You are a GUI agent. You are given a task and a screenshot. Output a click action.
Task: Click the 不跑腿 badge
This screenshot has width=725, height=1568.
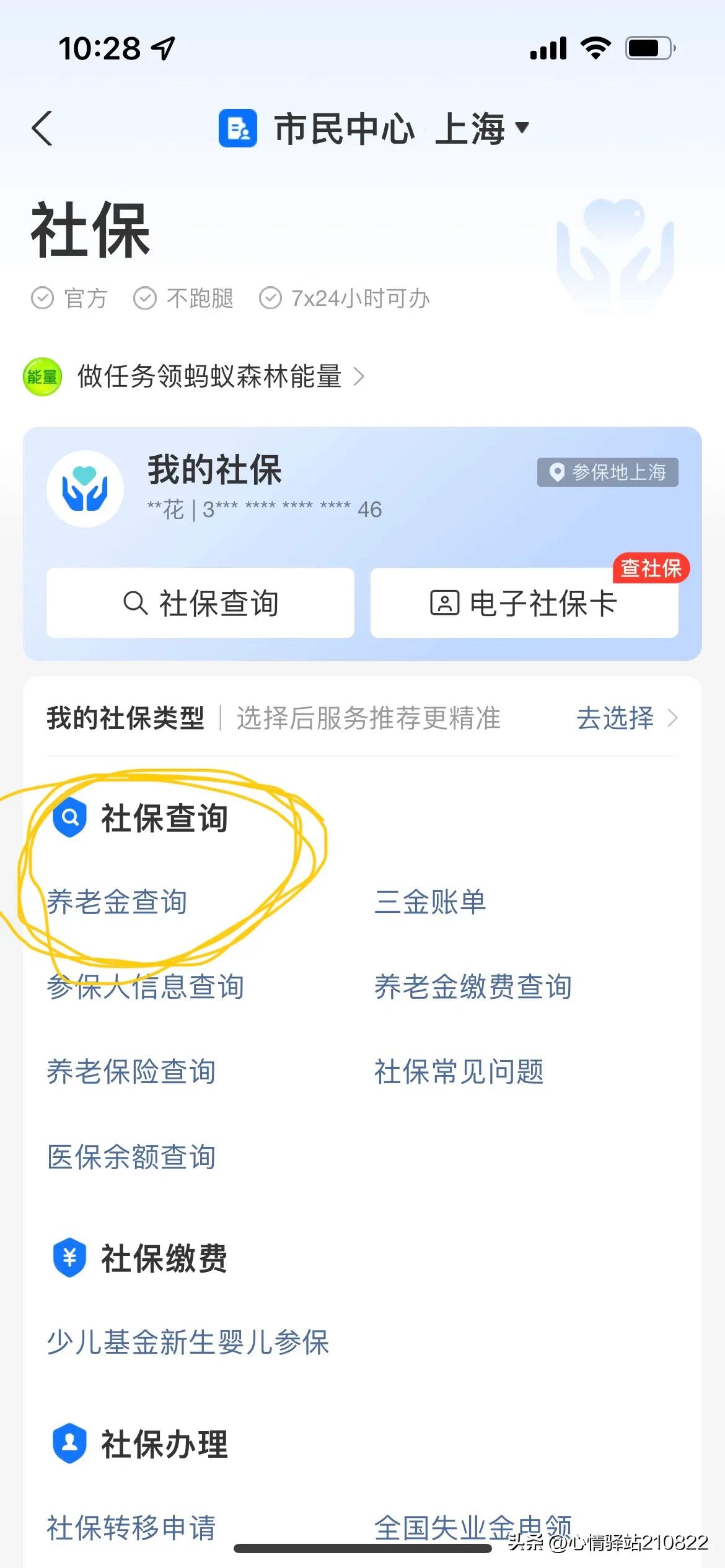(x=183, y=298)
